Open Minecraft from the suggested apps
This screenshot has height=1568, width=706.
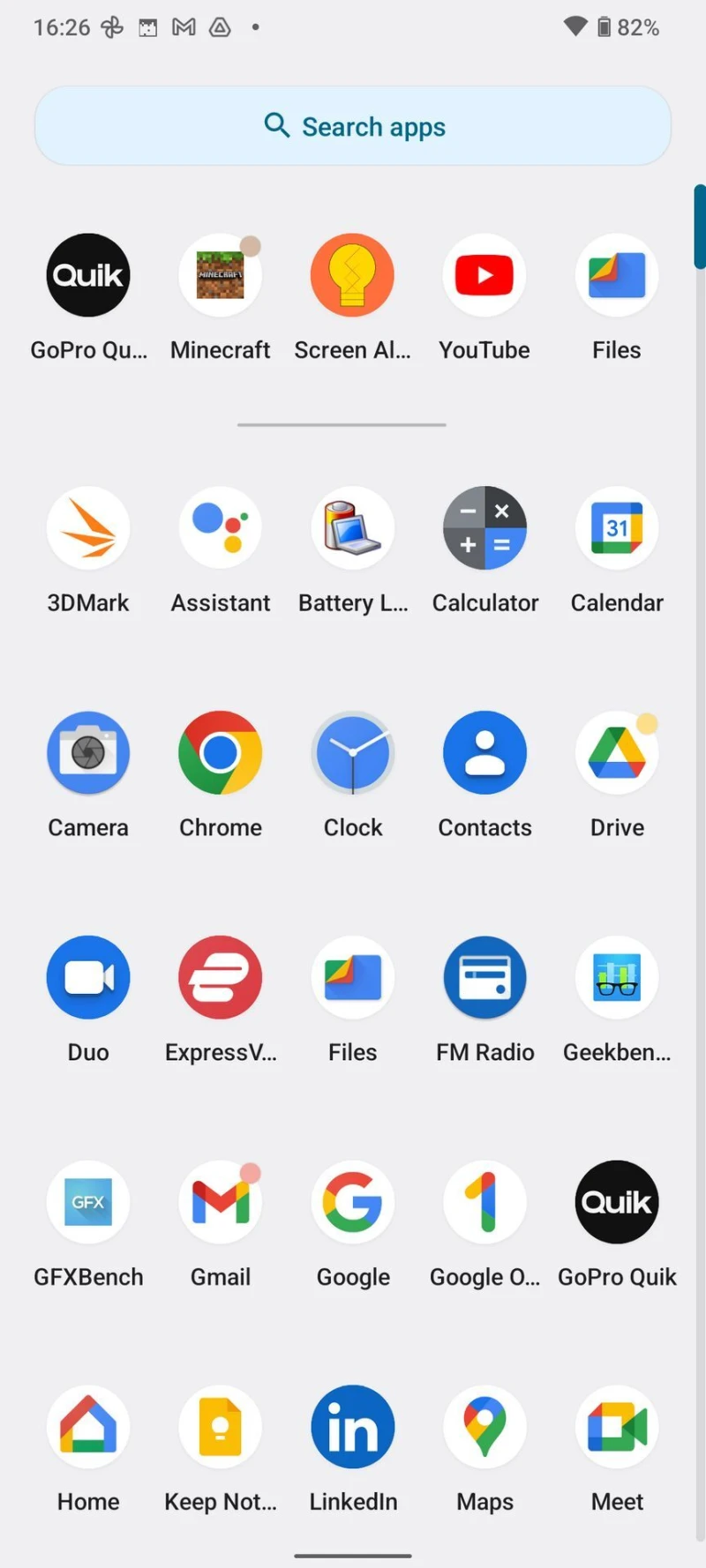pyautogui.click(x=220, y=276)
